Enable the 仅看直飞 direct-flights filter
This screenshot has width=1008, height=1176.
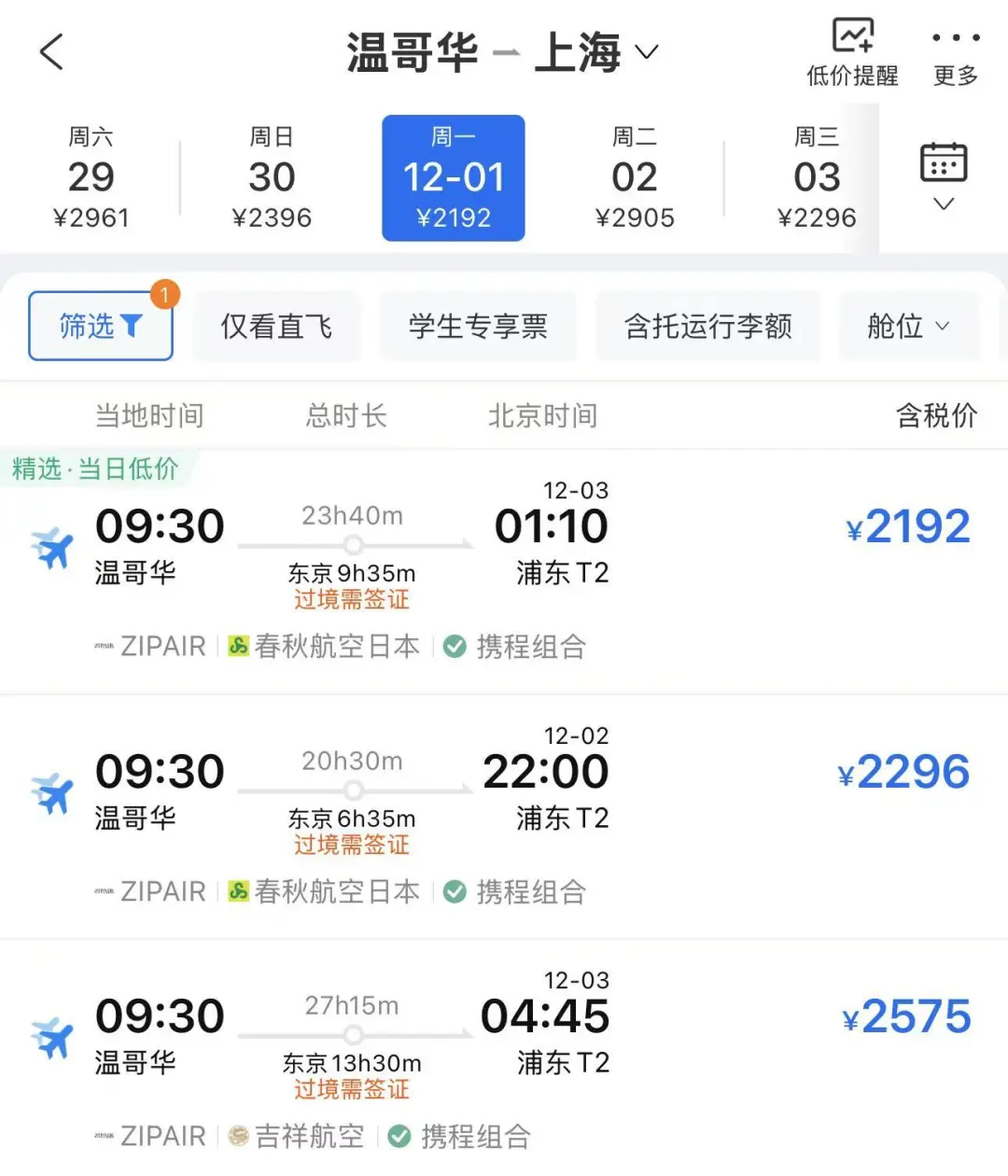[277, 326]
